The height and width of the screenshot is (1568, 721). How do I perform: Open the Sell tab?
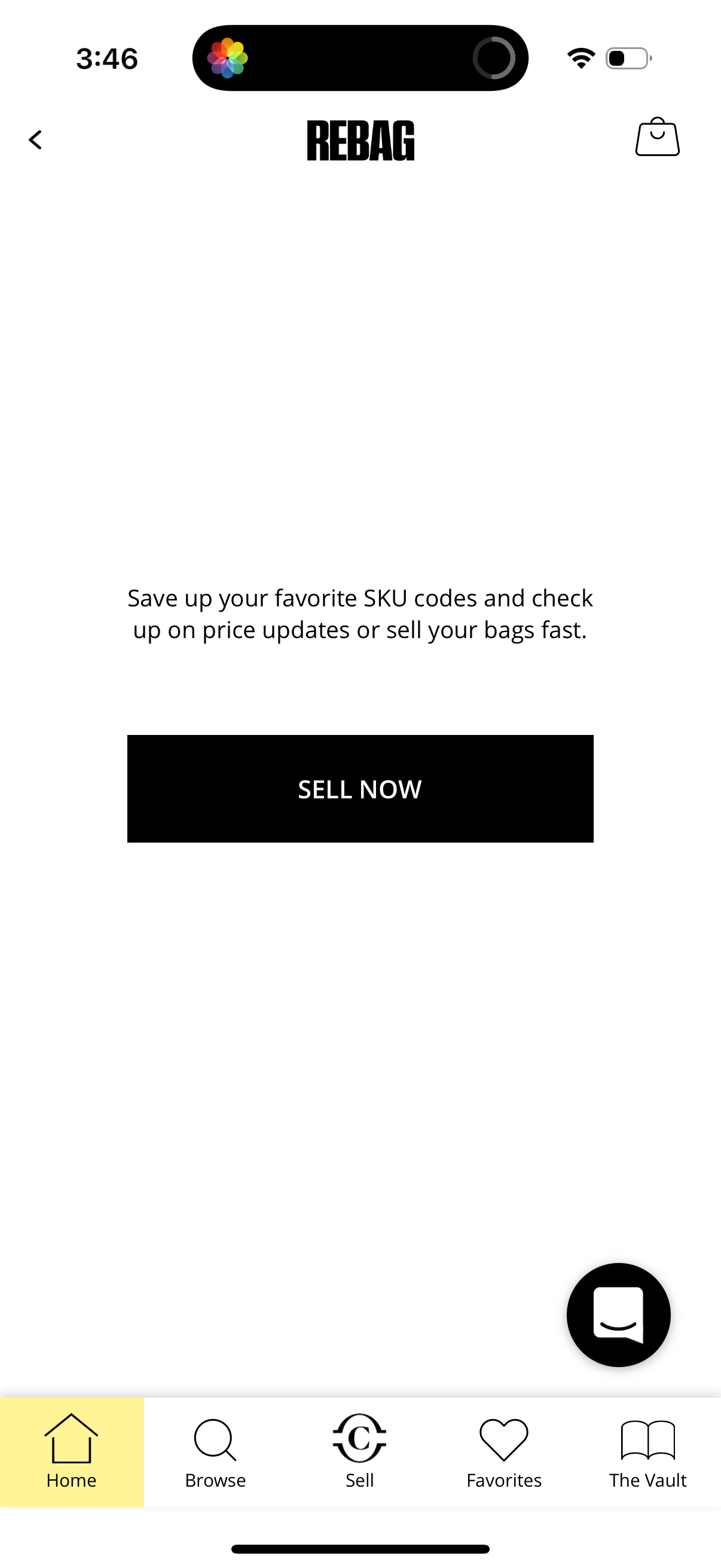point(359,1452)
